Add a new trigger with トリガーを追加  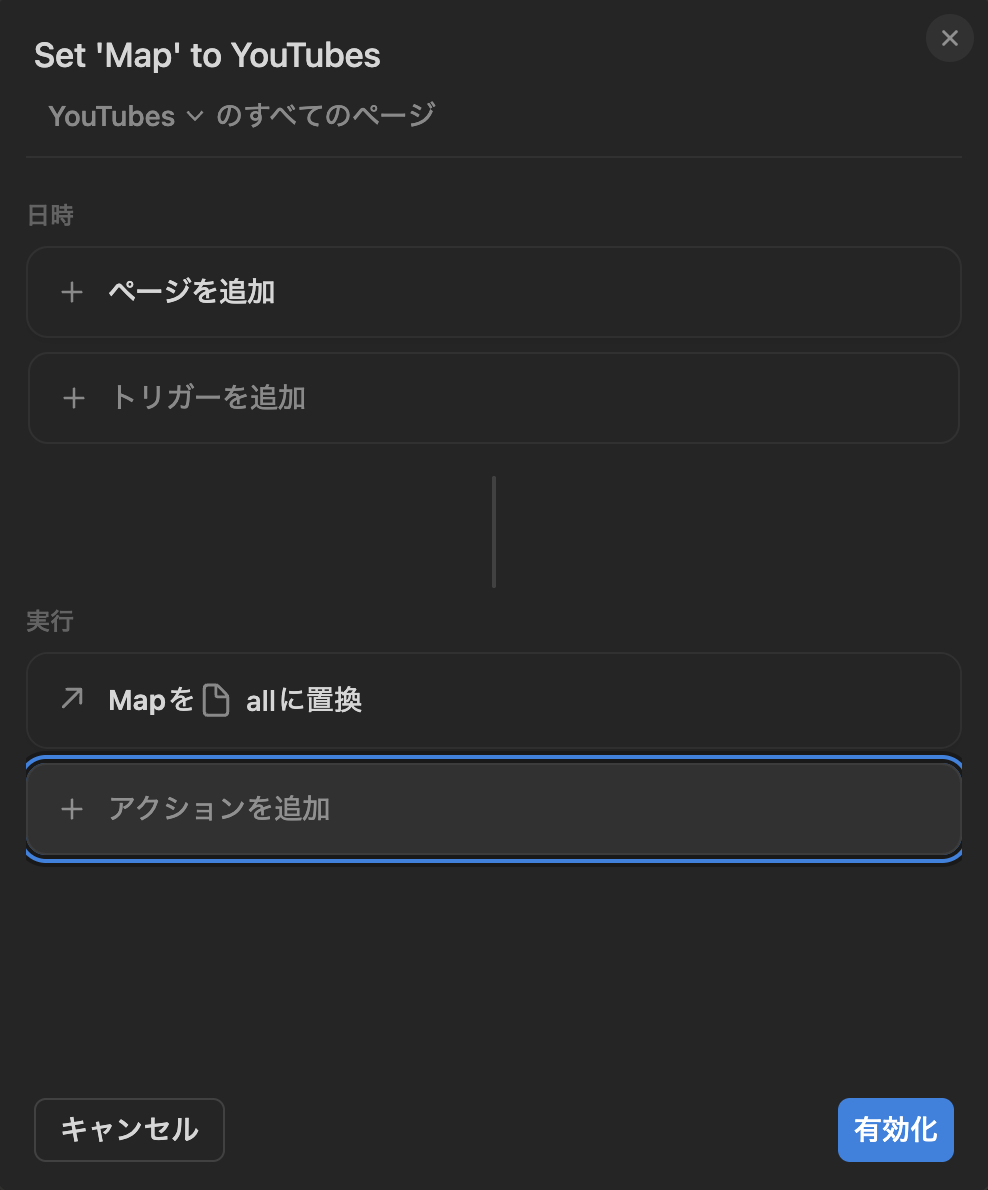493,398
